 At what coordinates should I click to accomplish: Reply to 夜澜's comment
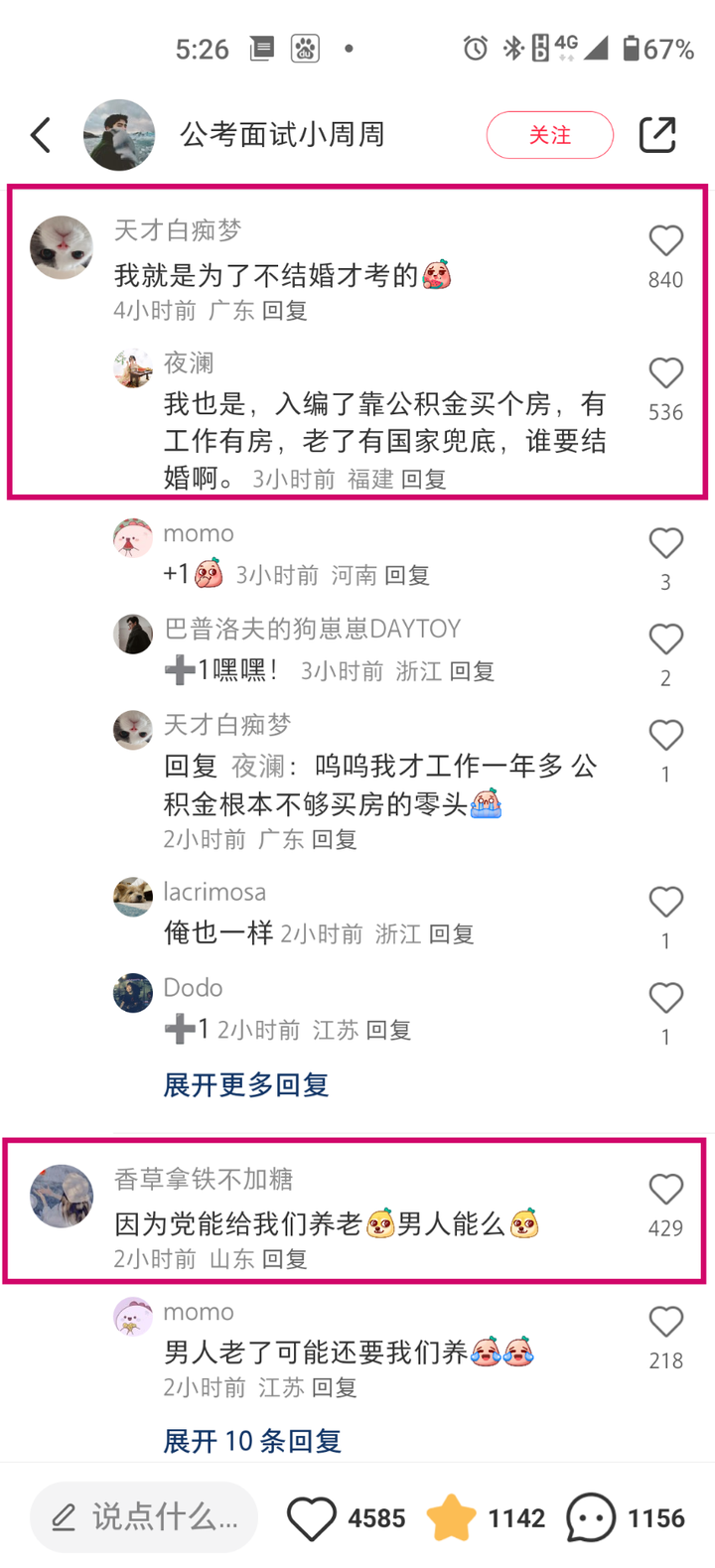424,480
